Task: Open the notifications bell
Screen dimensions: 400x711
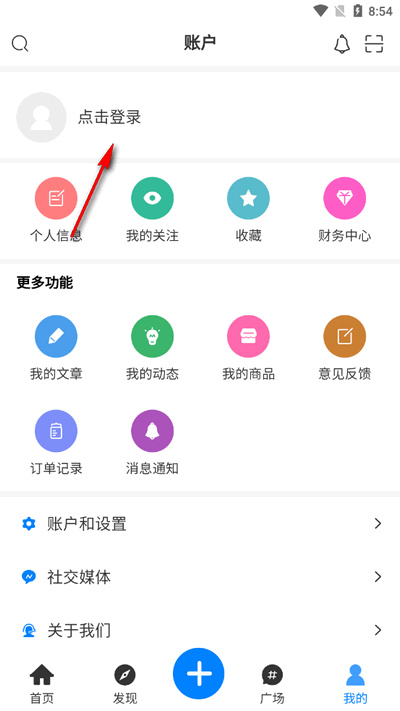Action: tap(342, 44)
